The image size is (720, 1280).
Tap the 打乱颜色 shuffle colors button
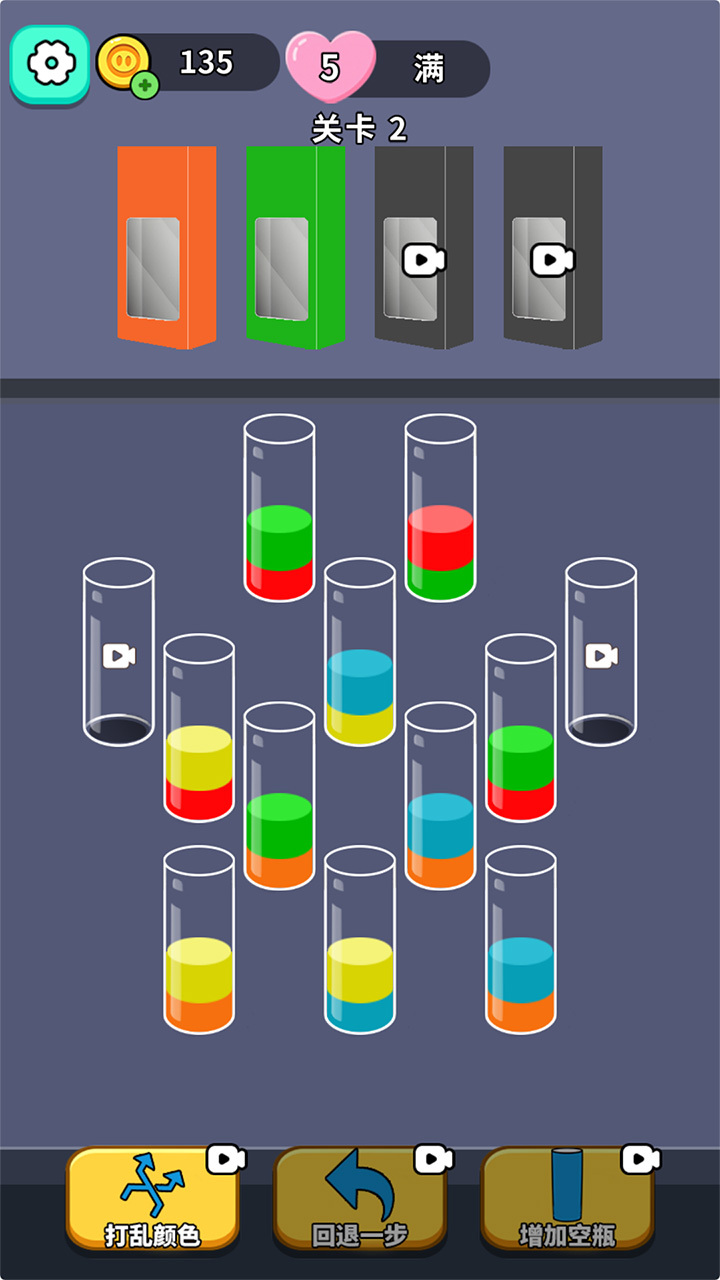point(153,1198)
